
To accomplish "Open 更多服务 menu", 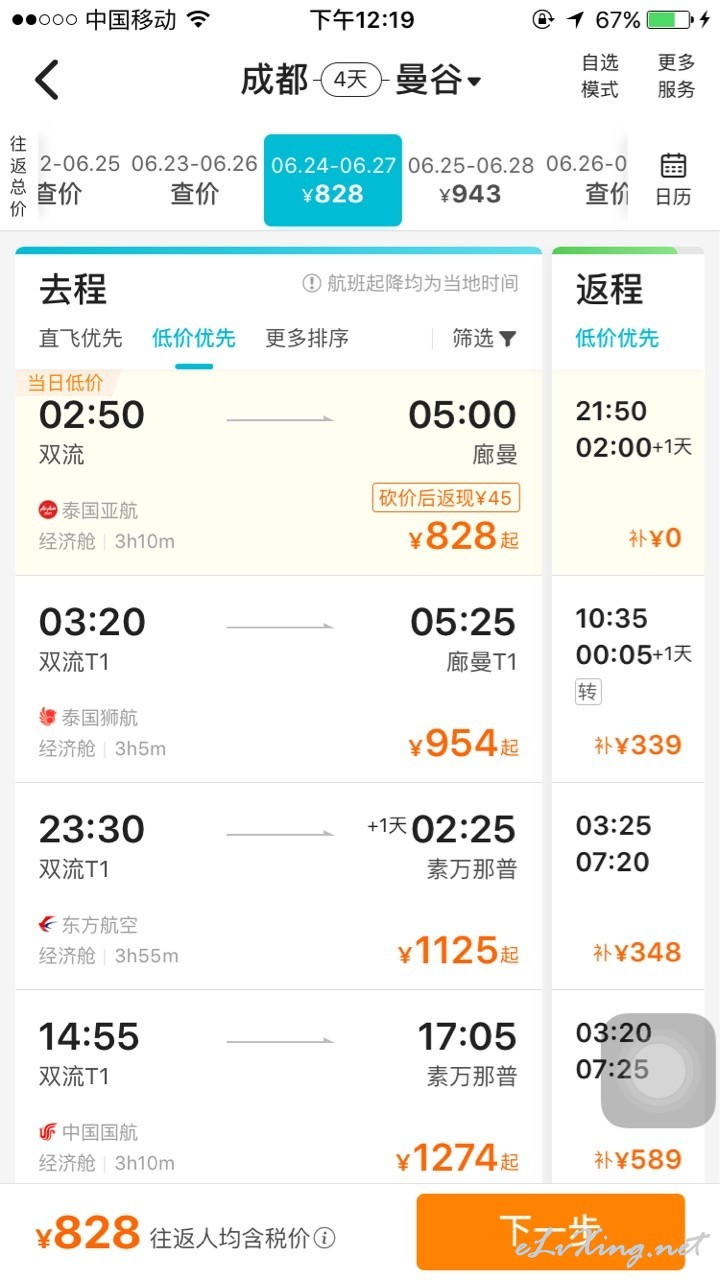I will [x=676, y=76].
